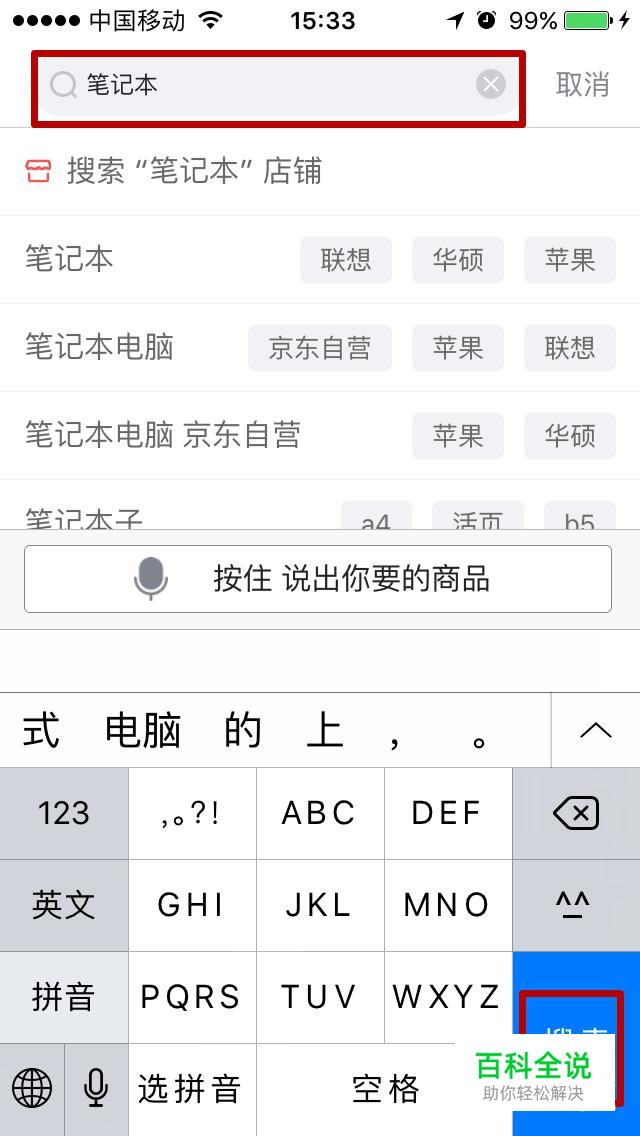Viewport: 640px width, 1136px height.
Task: Choose the 联想 chip beside 笔记本
Action: pyautogui.click(x=346, y=260)
